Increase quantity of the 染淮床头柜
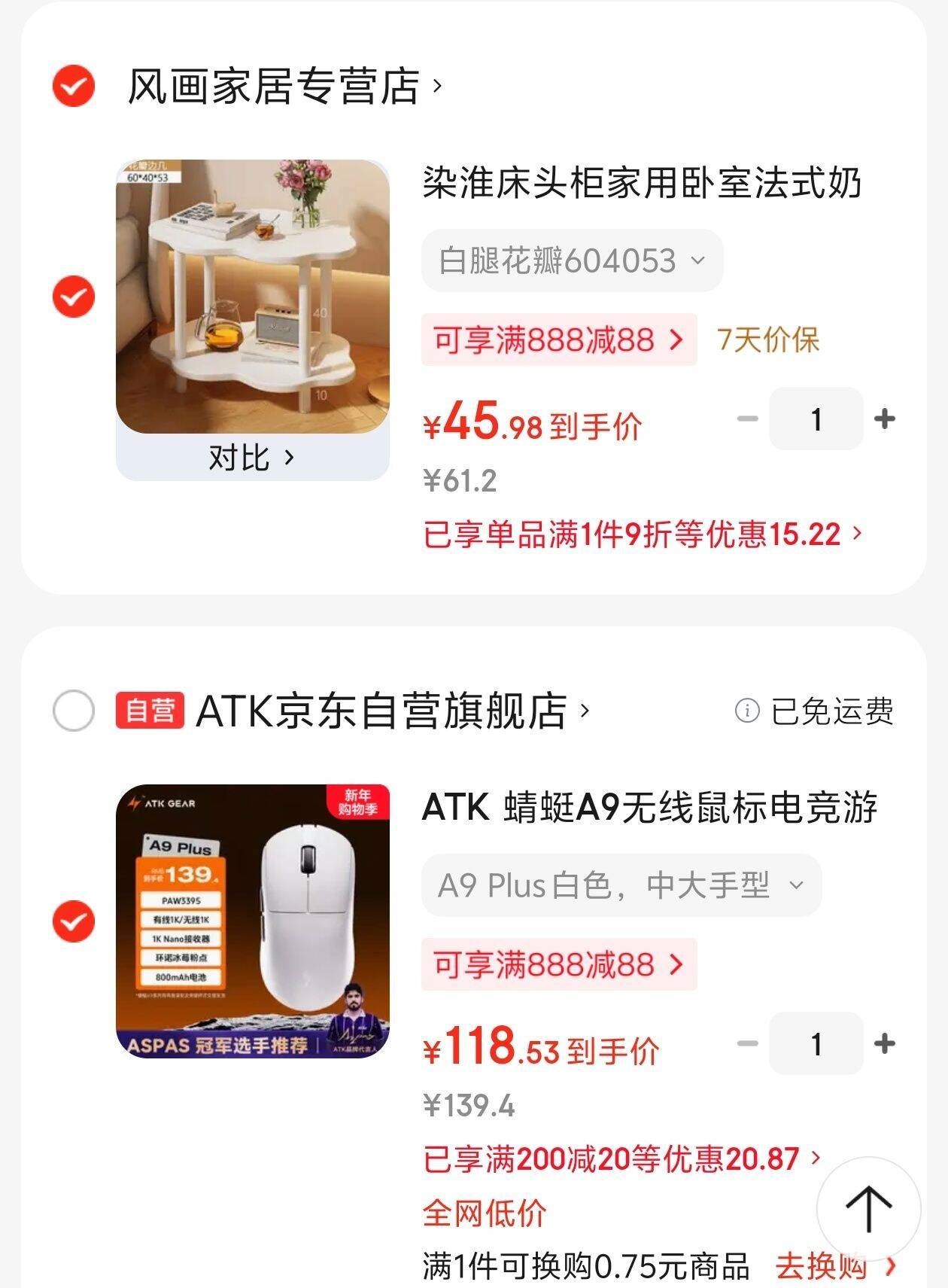 click(x=885, y=419)
